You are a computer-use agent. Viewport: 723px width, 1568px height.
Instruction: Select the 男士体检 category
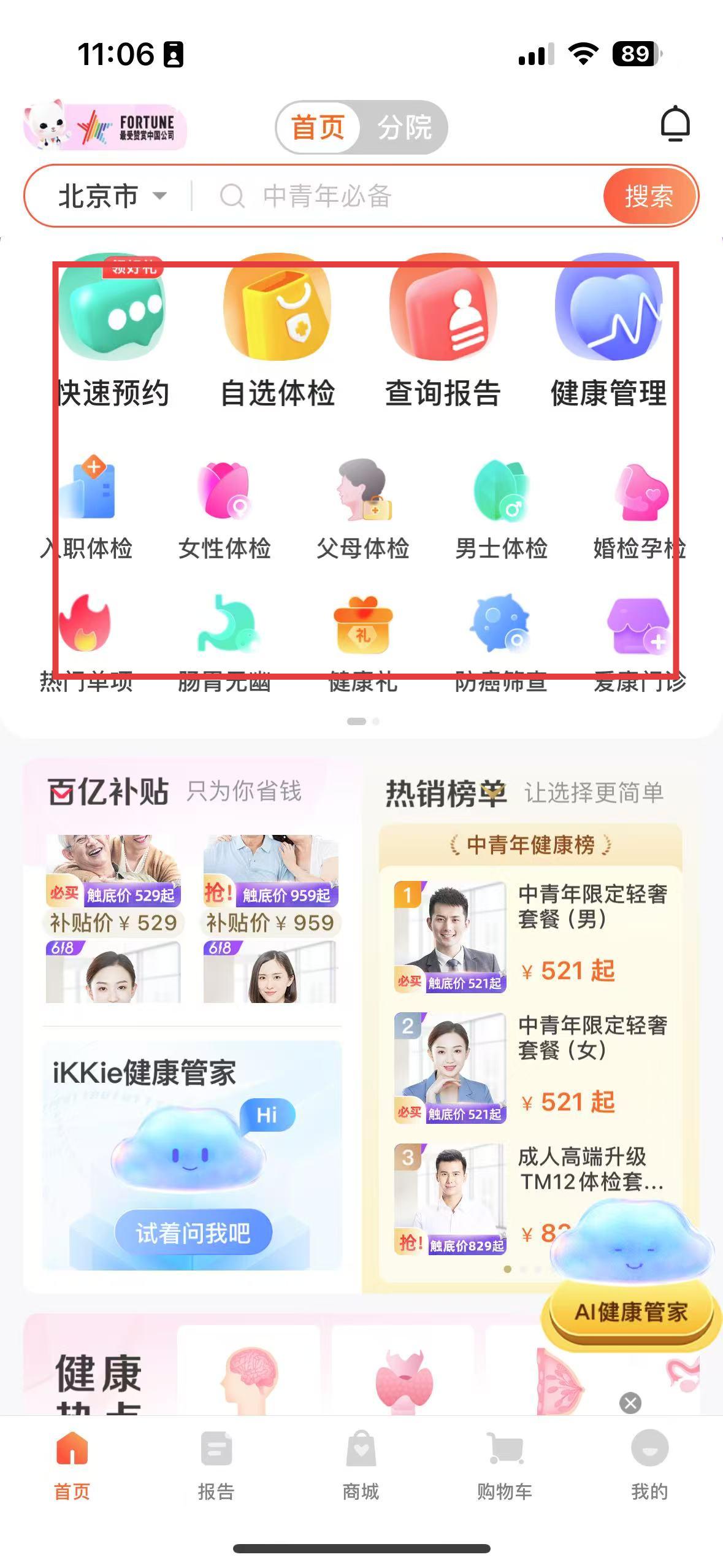501,509
